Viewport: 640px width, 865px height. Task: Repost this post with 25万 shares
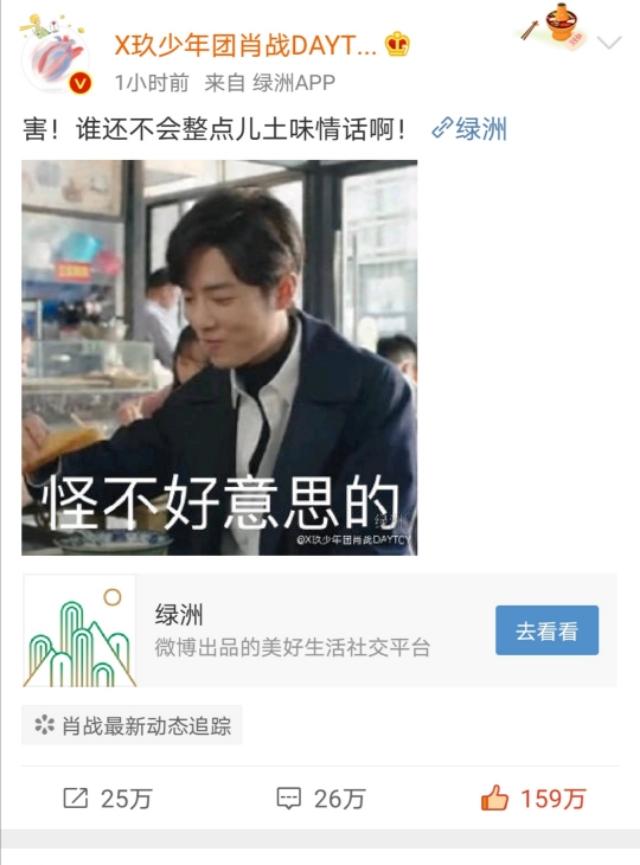tap(107, 798)
